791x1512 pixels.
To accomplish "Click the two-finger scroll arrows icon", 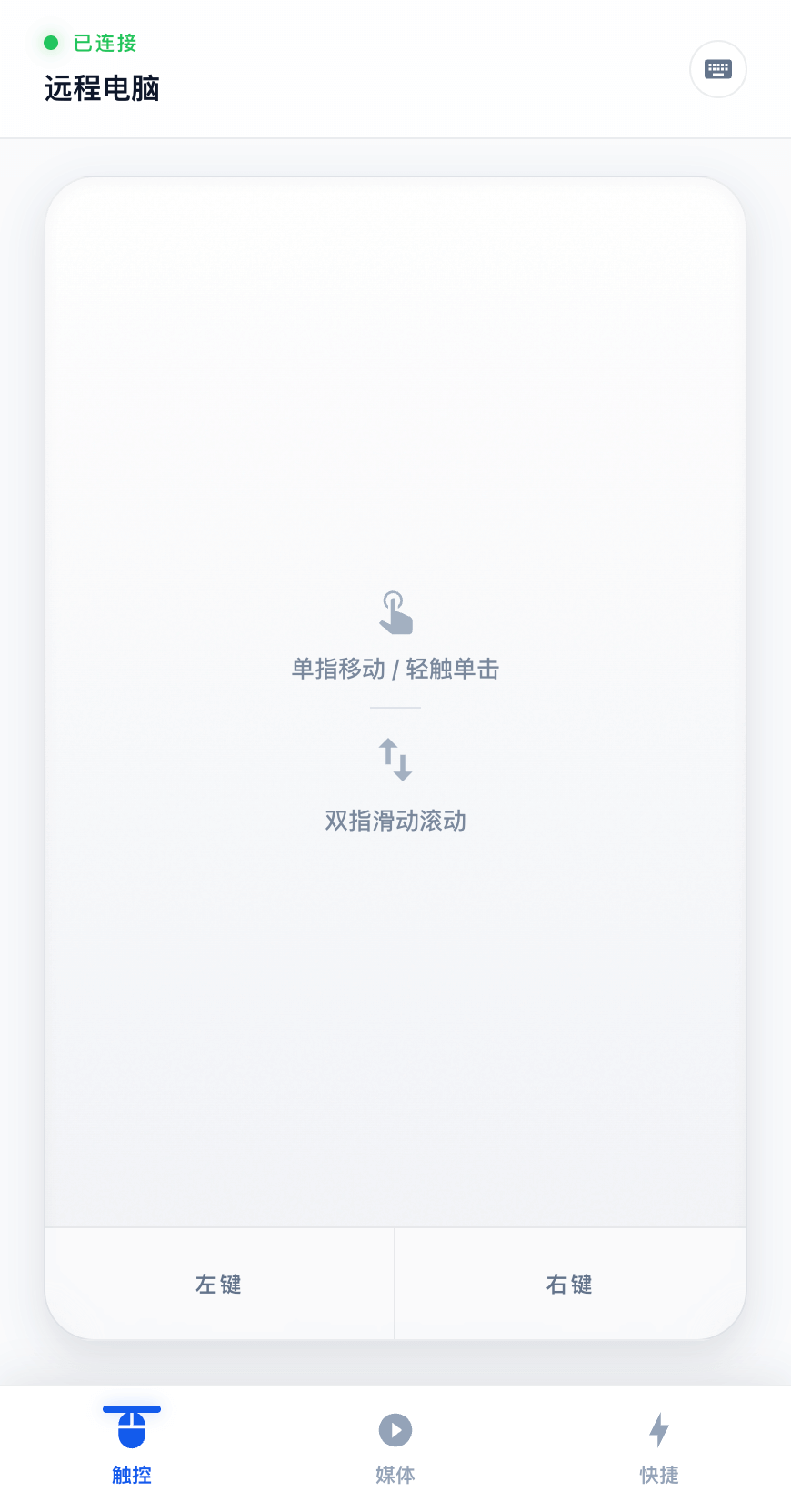I will tap(395, 759).
